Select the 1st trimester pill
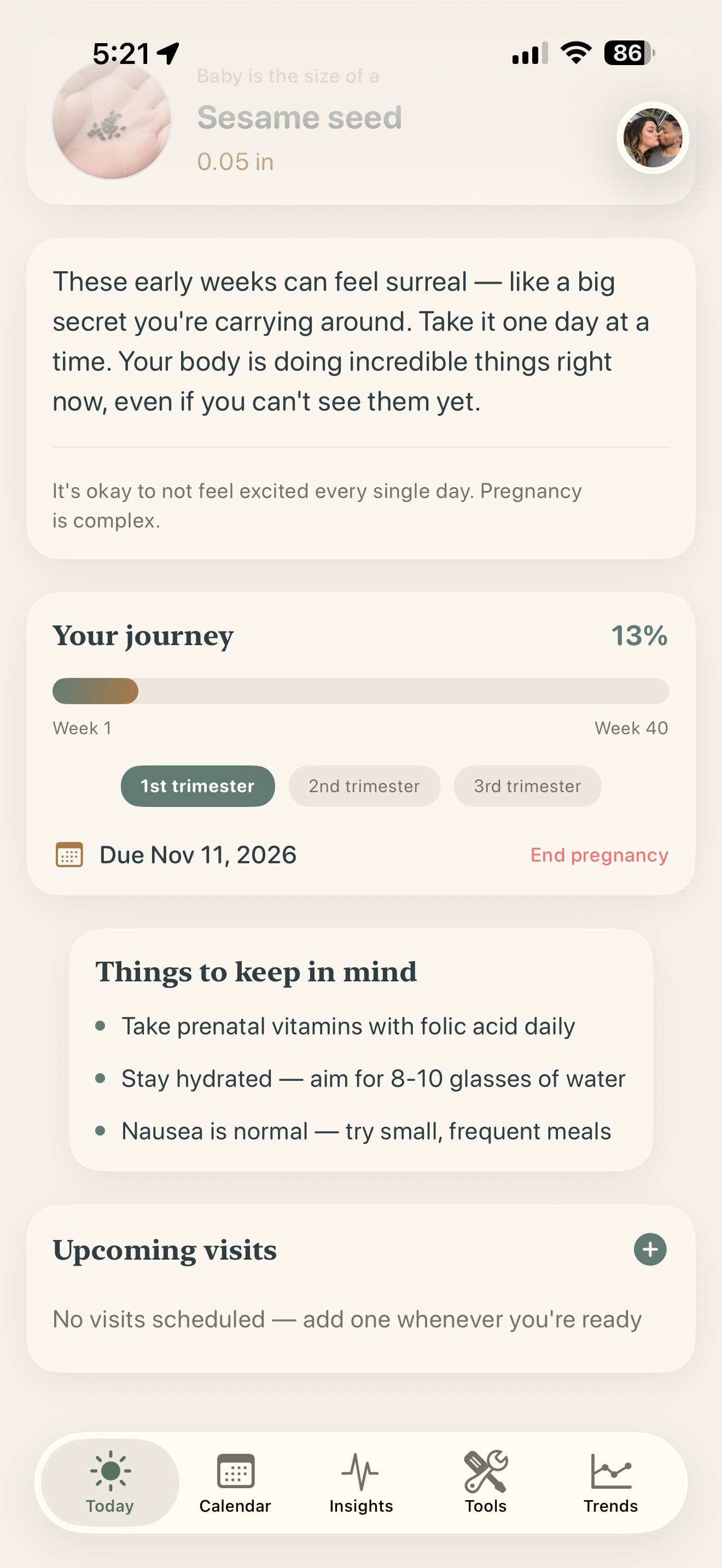This screenshot has height=1568, width=722. click(x=197, y=786)
